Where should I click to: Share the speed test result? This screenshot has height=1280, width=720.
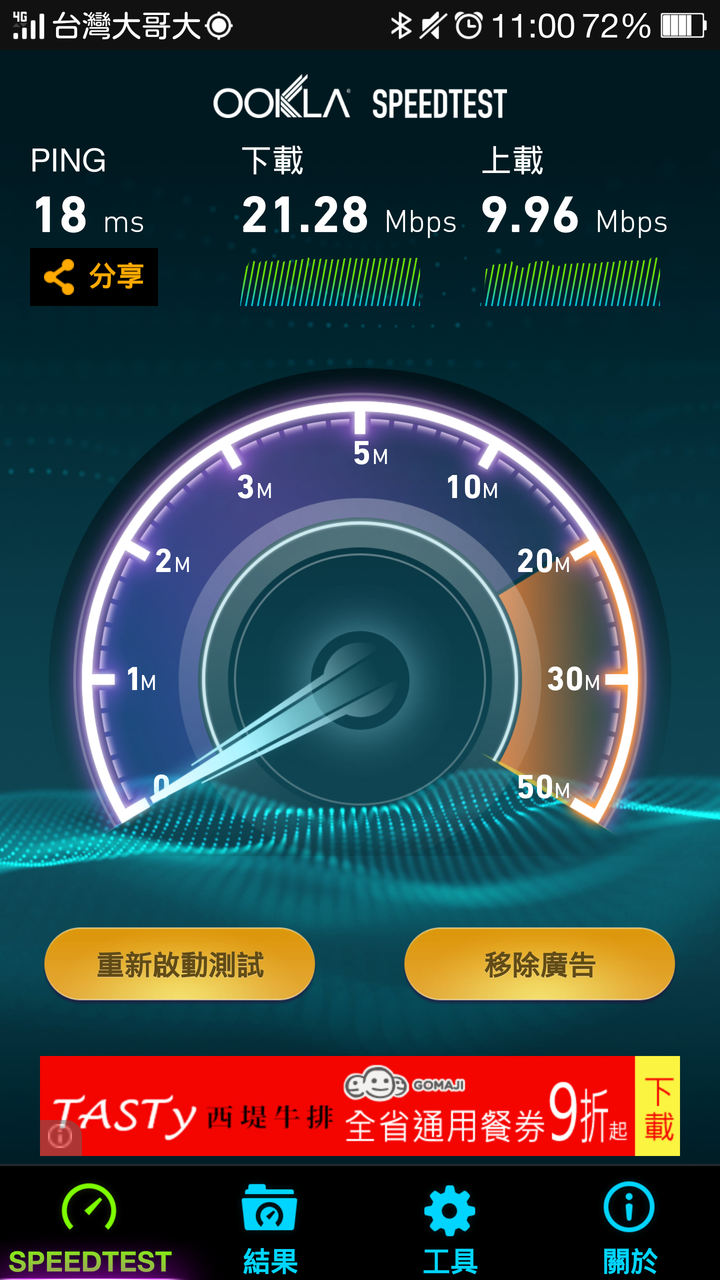94,277
